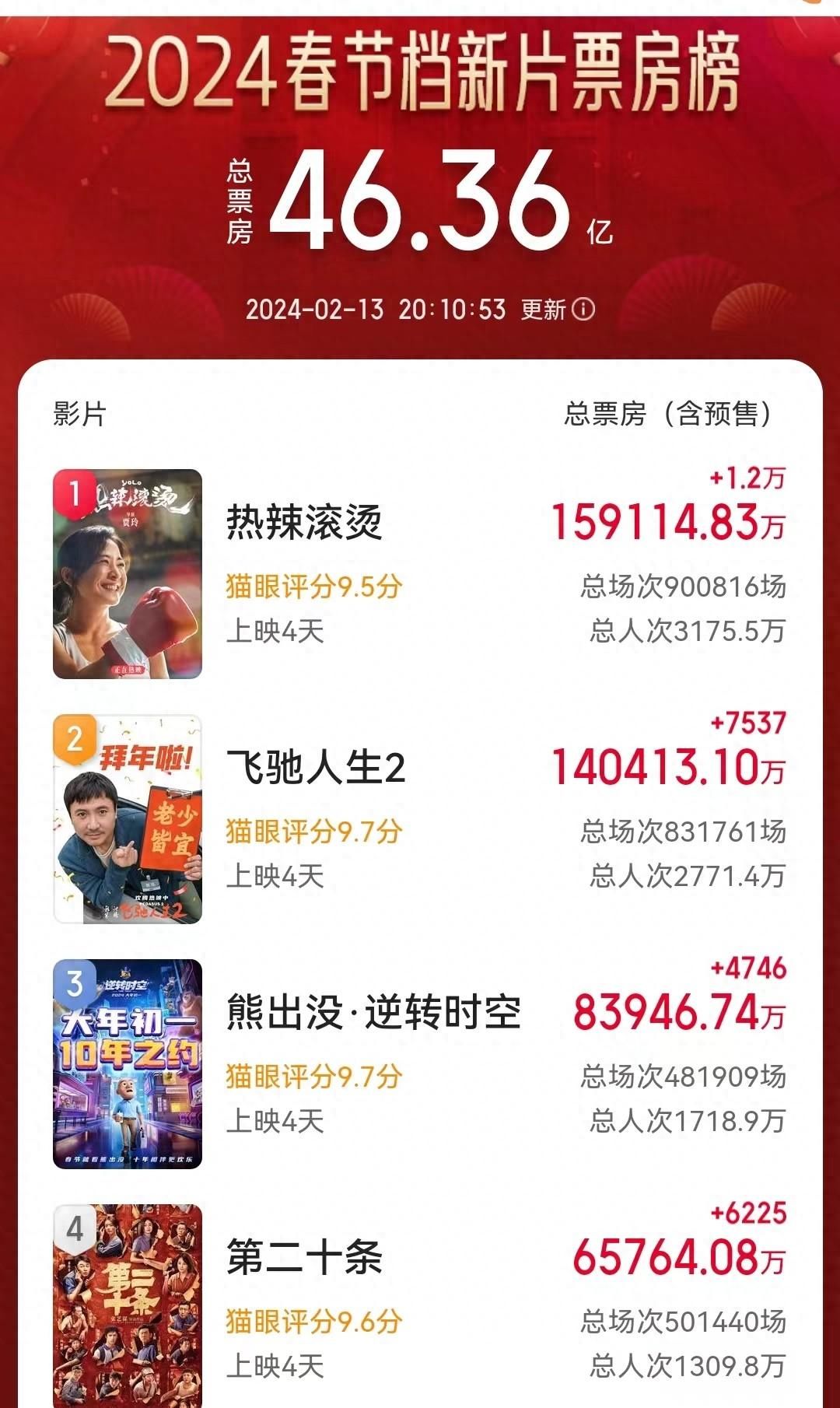Open the 第二十条 film entry
Screen dimensions: 840x1408
(305, 1258)
